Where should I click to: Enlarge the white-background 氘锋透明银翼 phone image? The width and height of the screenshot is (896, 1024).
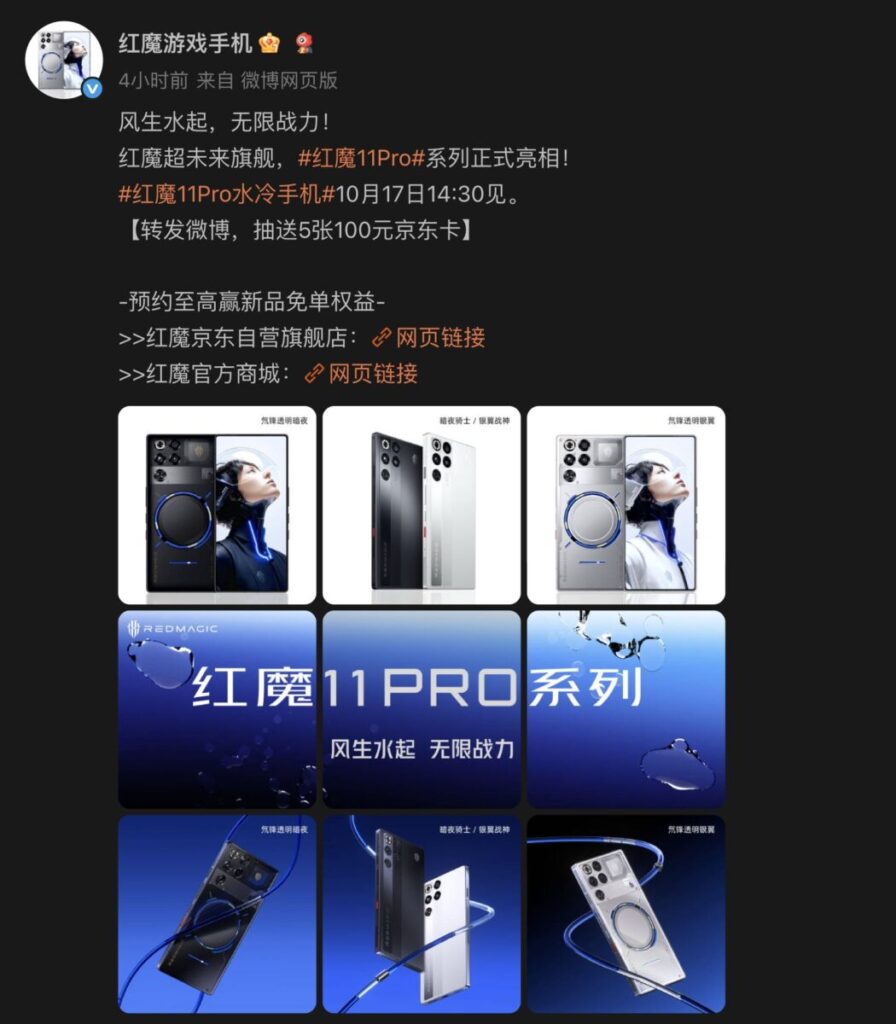pyautogui.click(x=626, y=505)
